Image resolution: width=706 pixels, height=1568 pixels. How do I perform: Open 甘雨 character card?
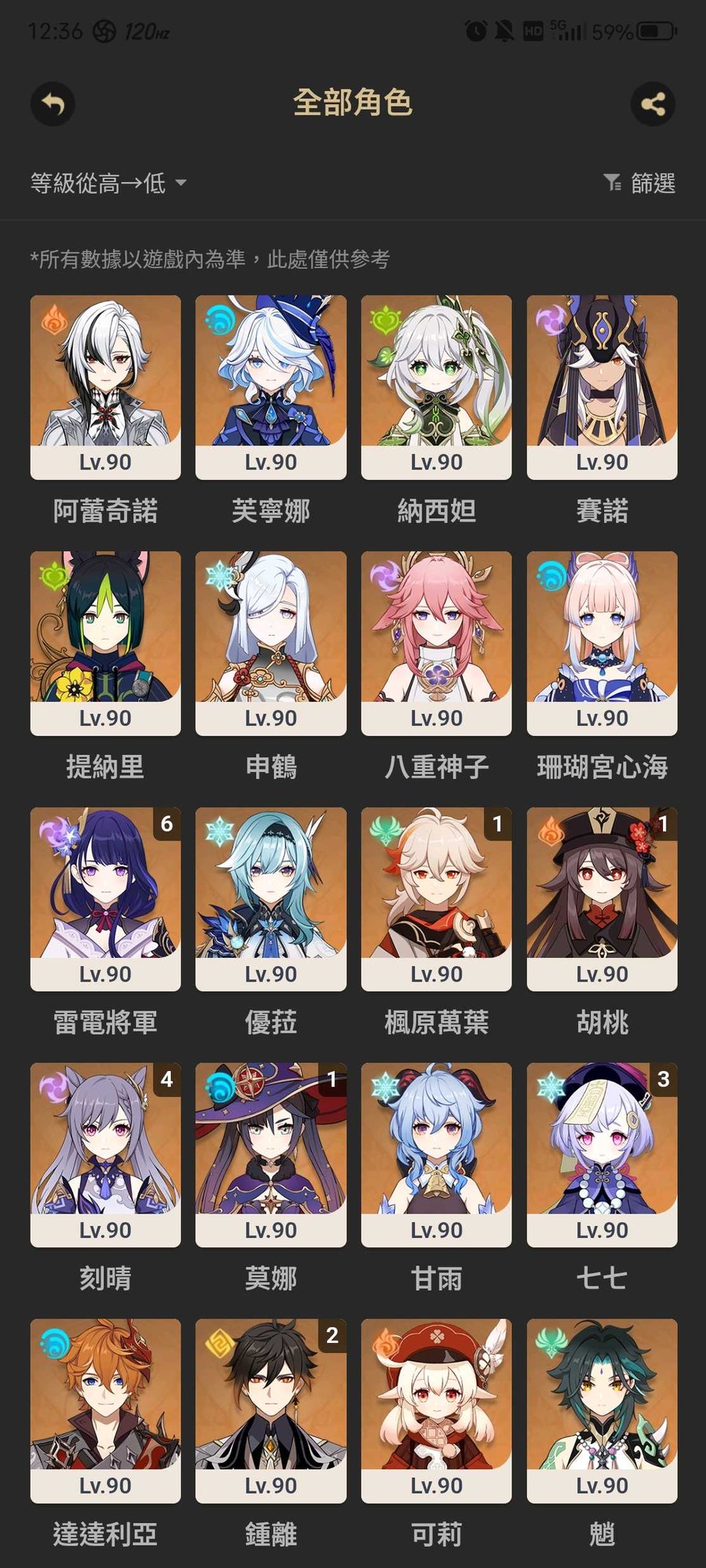[x=436, y=1155]
